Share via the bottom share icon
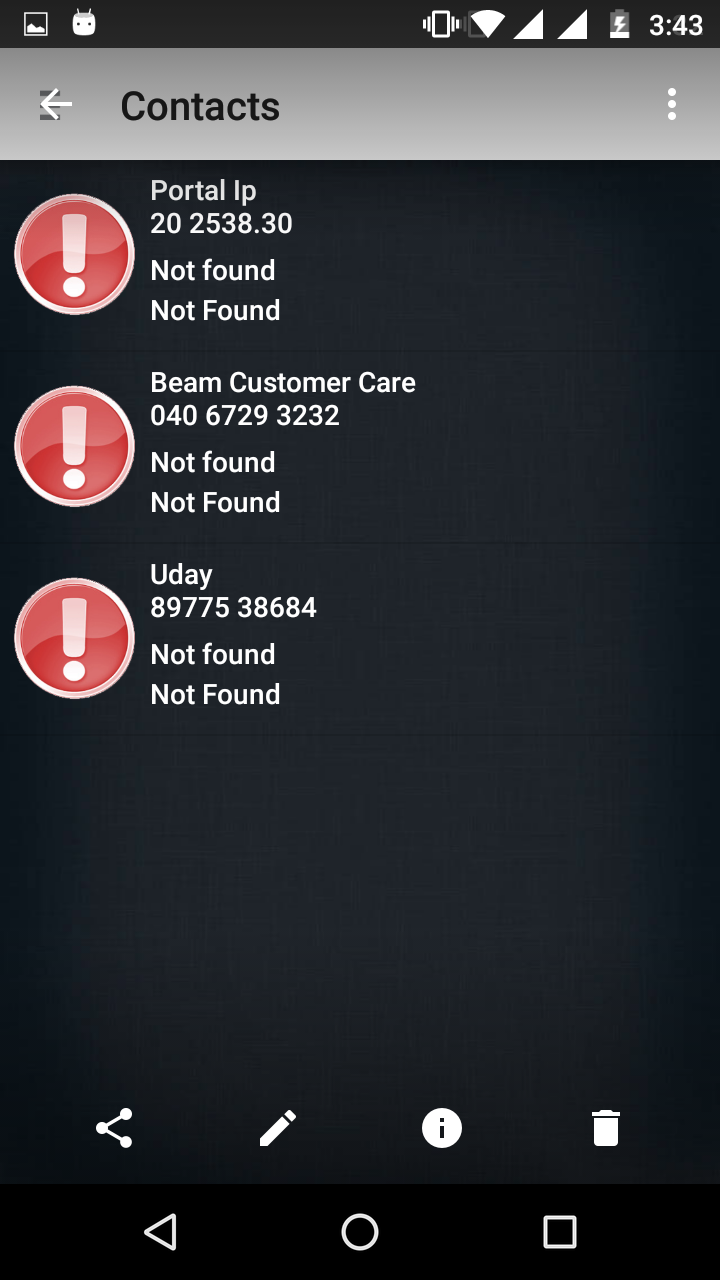Screen dimensions: 720x1280 [x=114, y=1128]
